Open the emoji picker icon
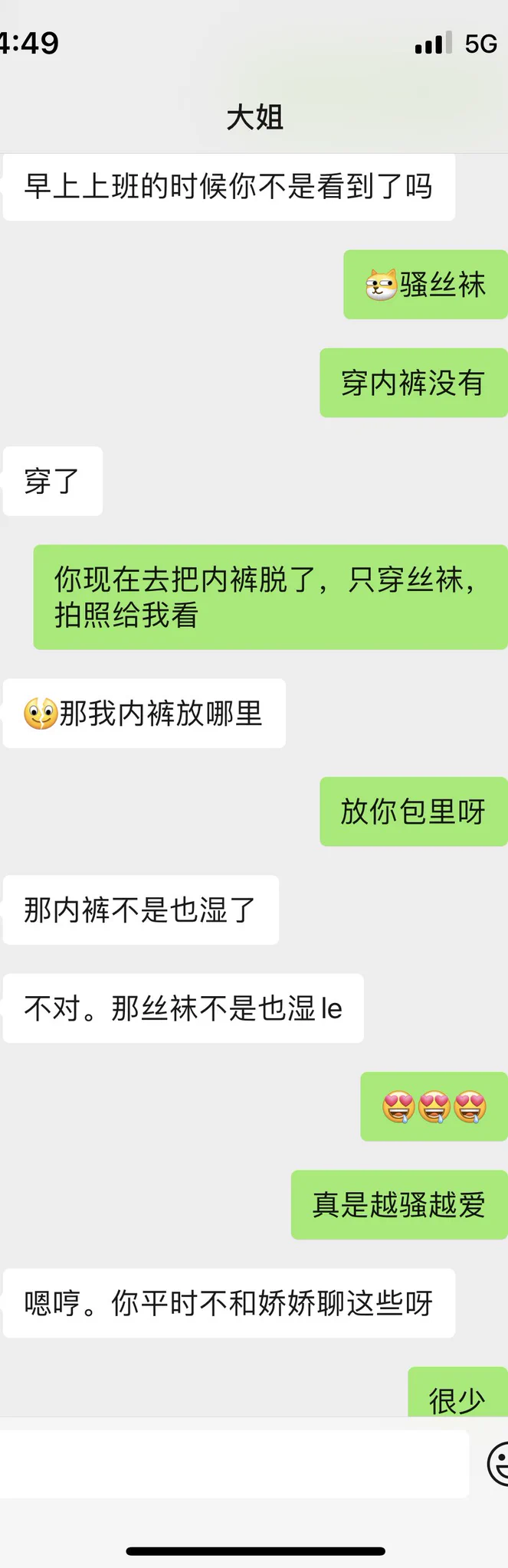The height and width of the screenshot is (1568, 508). [x=499, y=1463]
